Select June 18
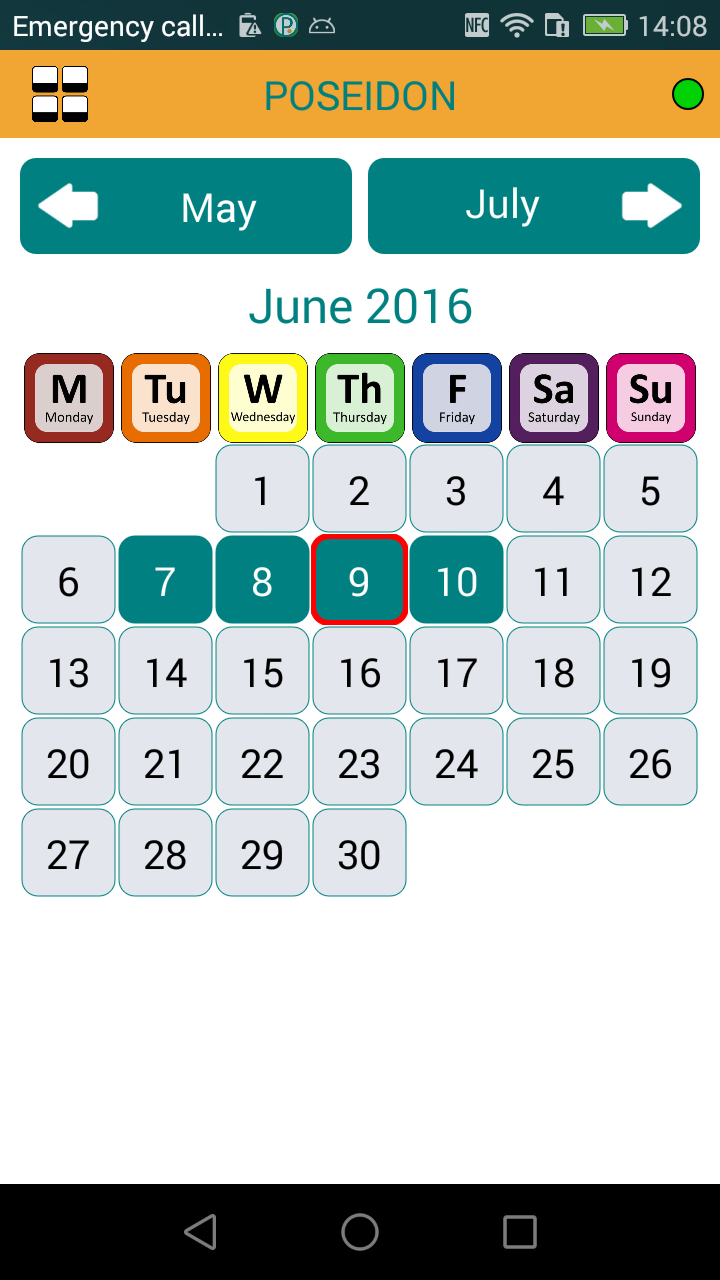 tap(553, 672)
